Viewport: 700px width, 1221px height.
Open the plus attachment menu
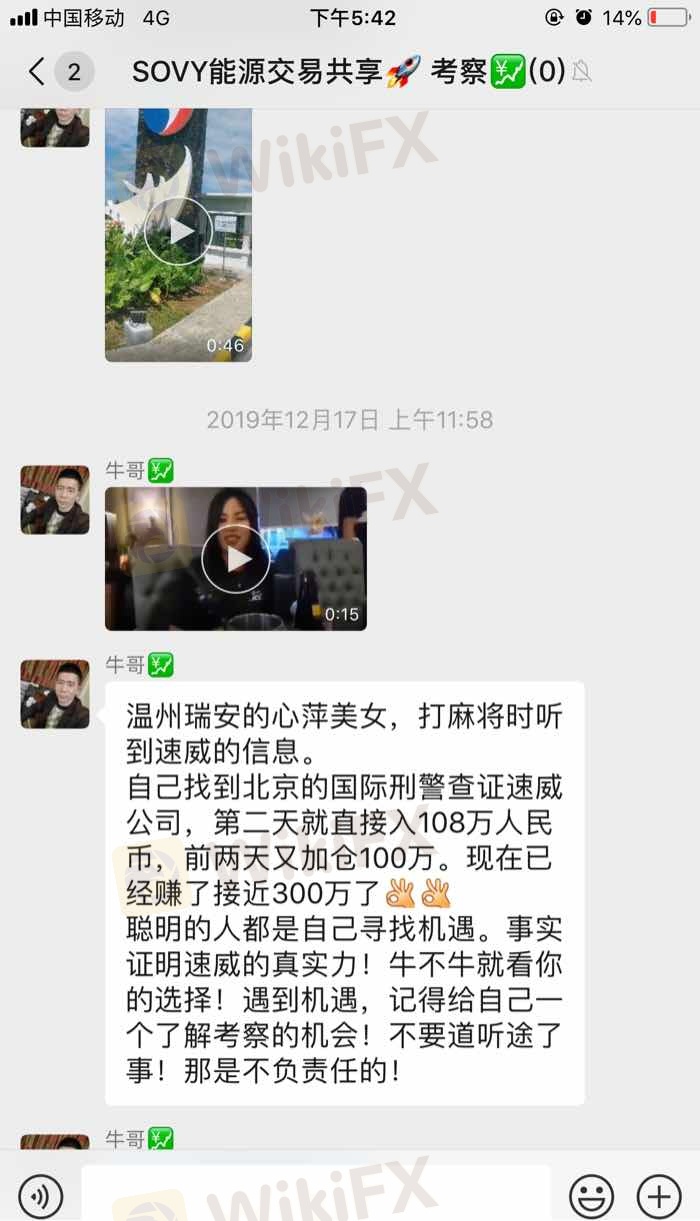click(x=659, y=1195)
